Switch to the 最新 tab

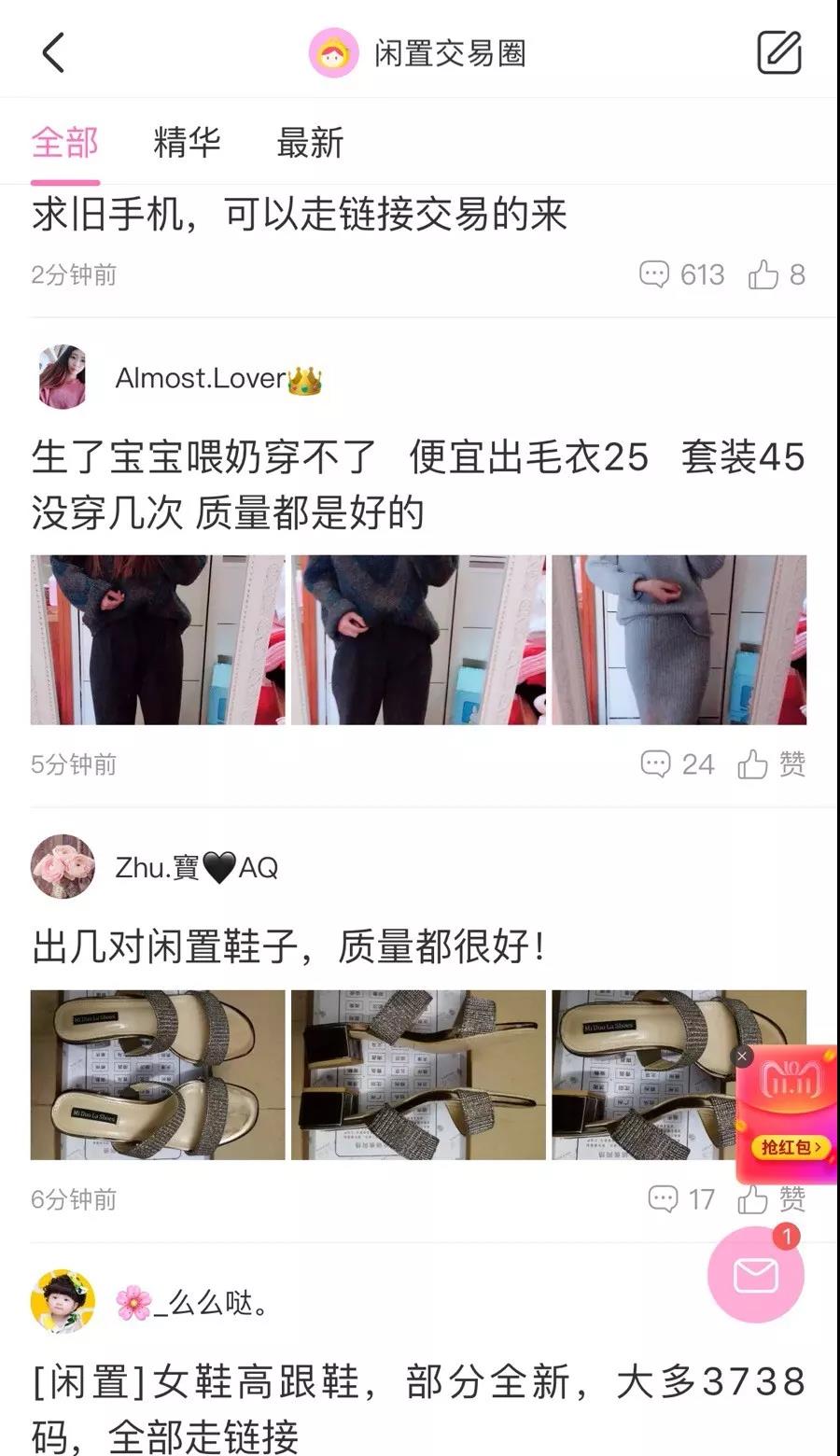tap(310, 143)
